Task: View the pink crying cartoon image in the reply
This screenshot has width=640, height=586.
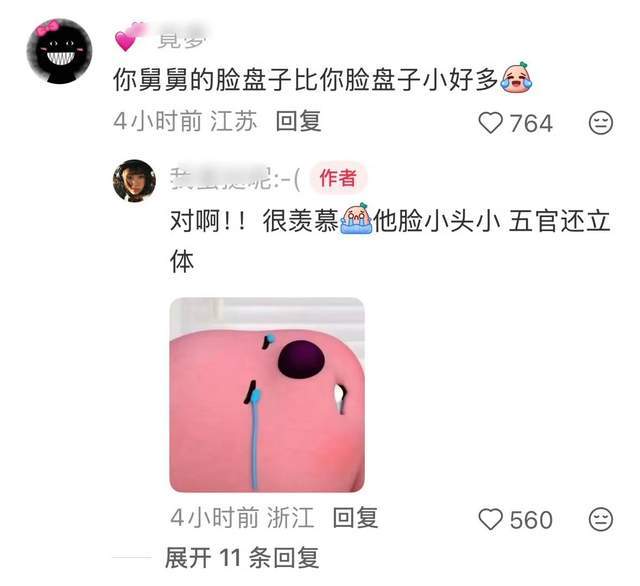Action: 266,395
